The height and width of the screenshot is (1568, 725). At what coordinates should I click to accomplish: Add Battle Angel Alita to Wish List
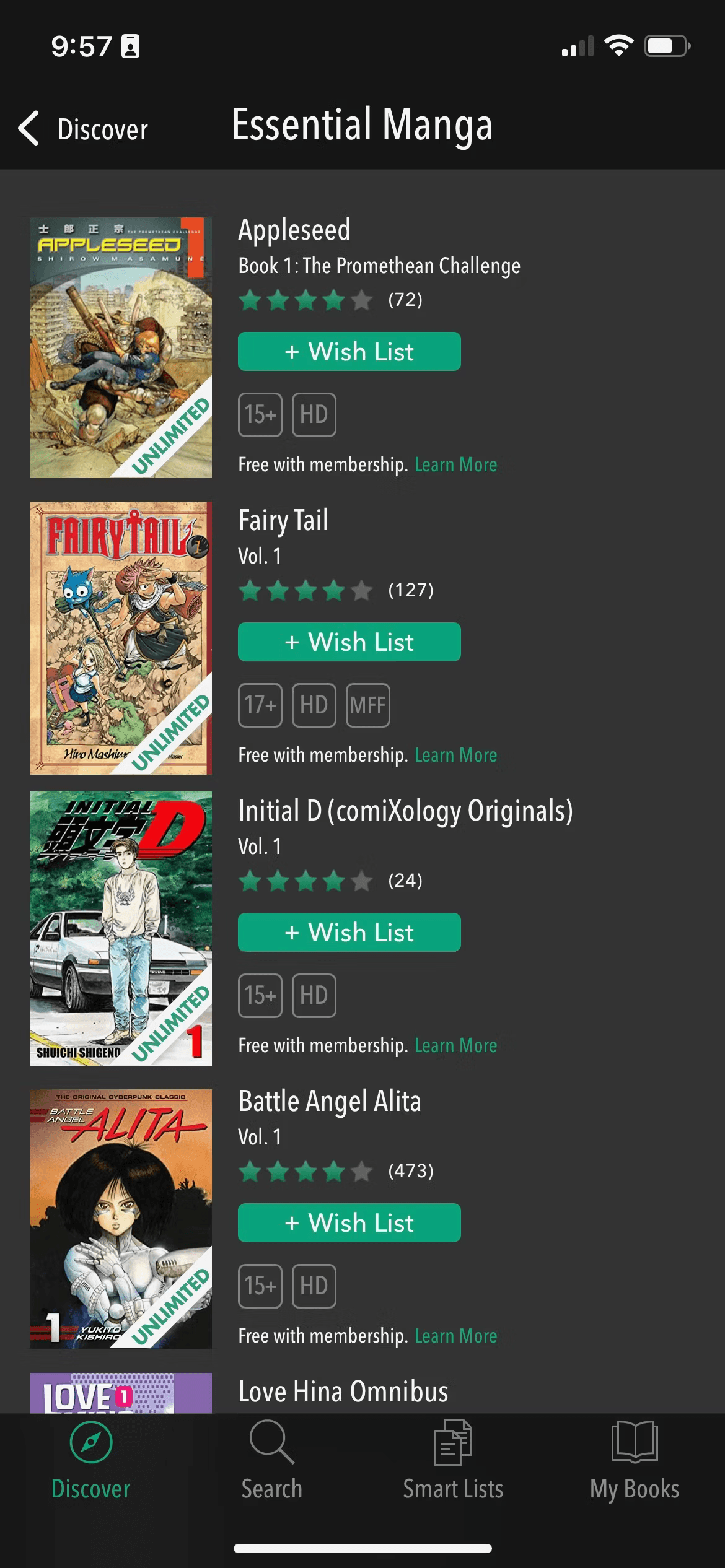(x=349, y=1223)
